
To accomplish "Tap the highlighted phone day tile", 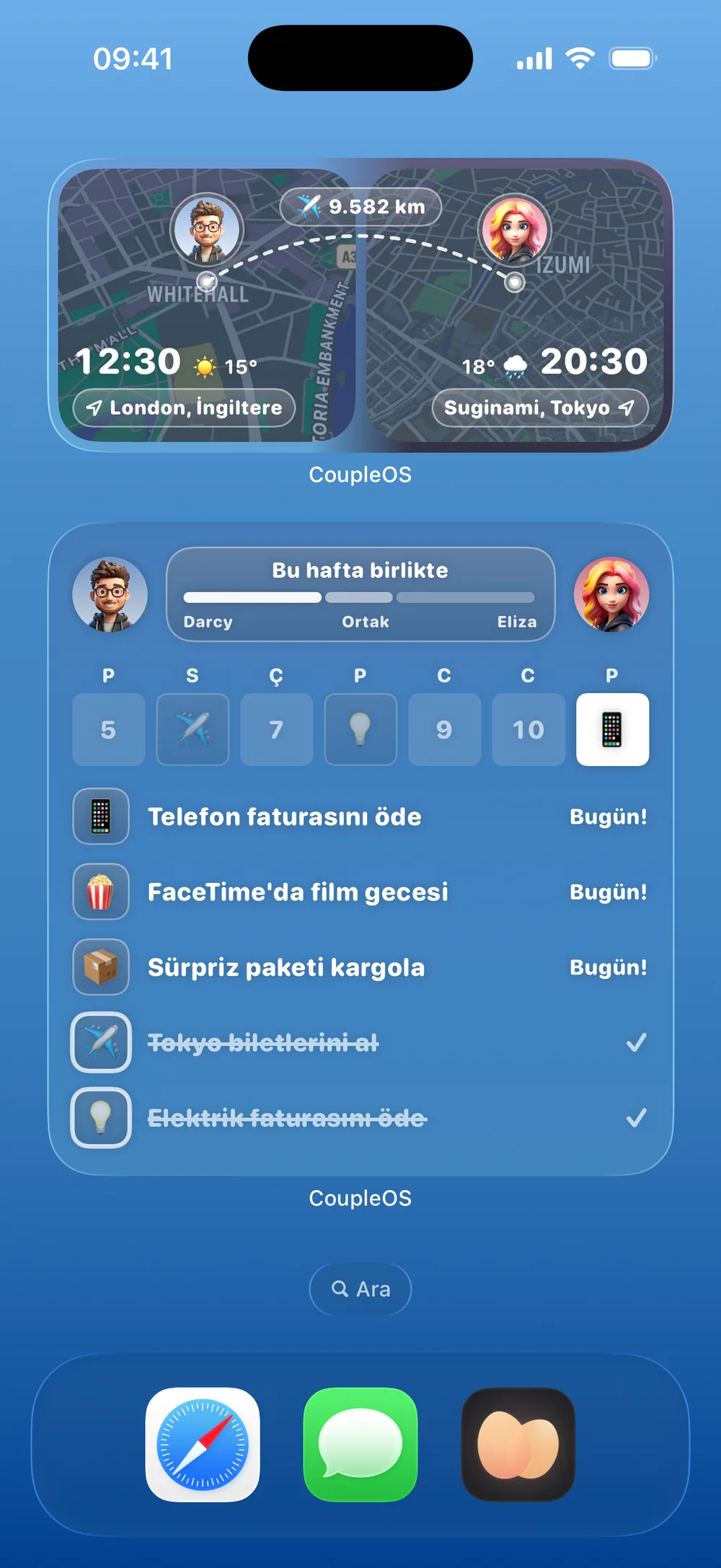I will click(x=612, y=729).
